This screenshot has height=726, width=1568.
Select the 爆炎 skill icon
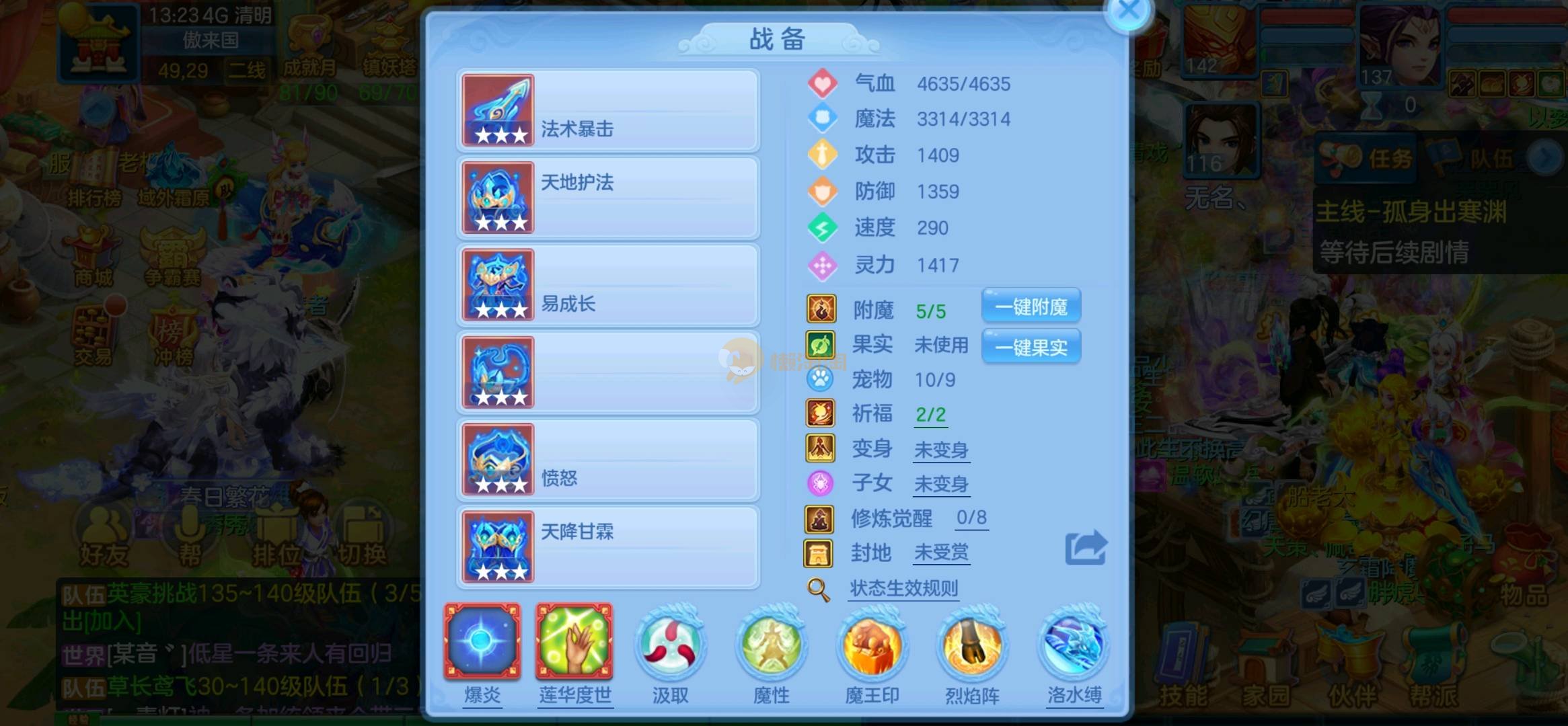click(482, 642)
